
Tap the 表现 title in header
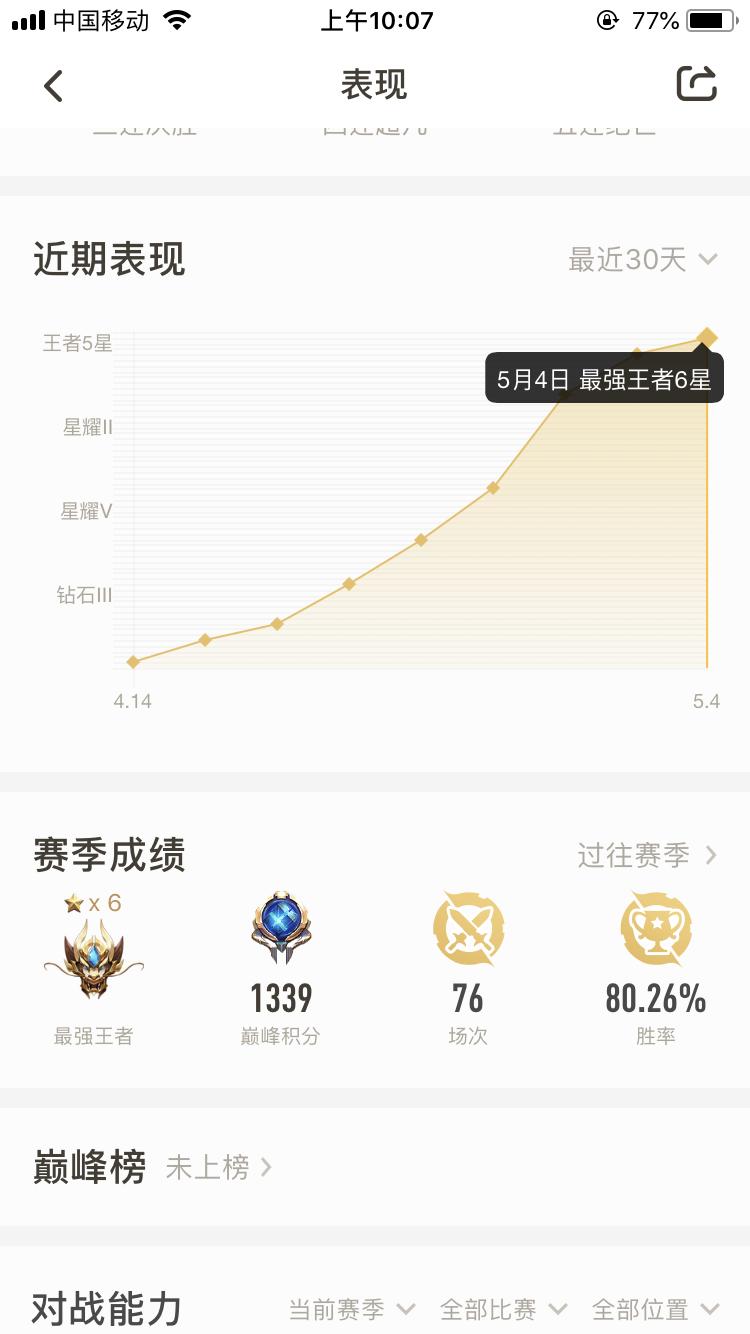[x=375, y=85]
